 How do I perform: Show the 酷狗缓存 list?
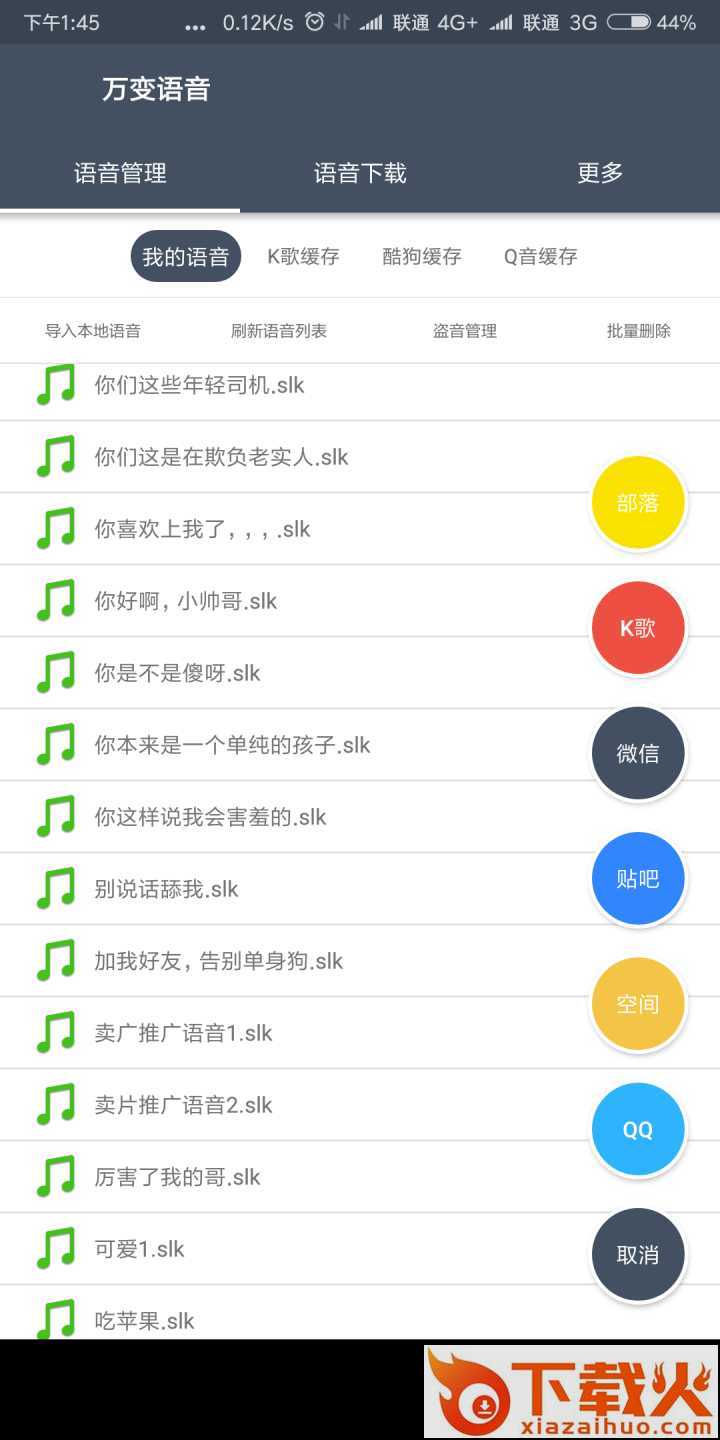pyautogui.click(x=422, y=256)
